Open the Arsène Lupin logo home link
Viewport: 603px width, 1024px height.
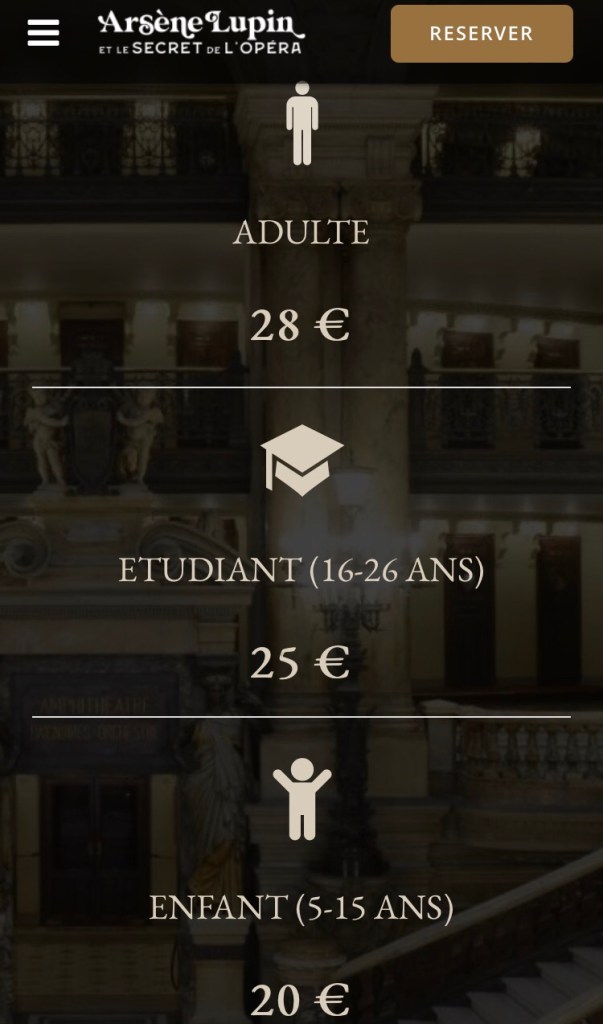[x=200, y=33]
